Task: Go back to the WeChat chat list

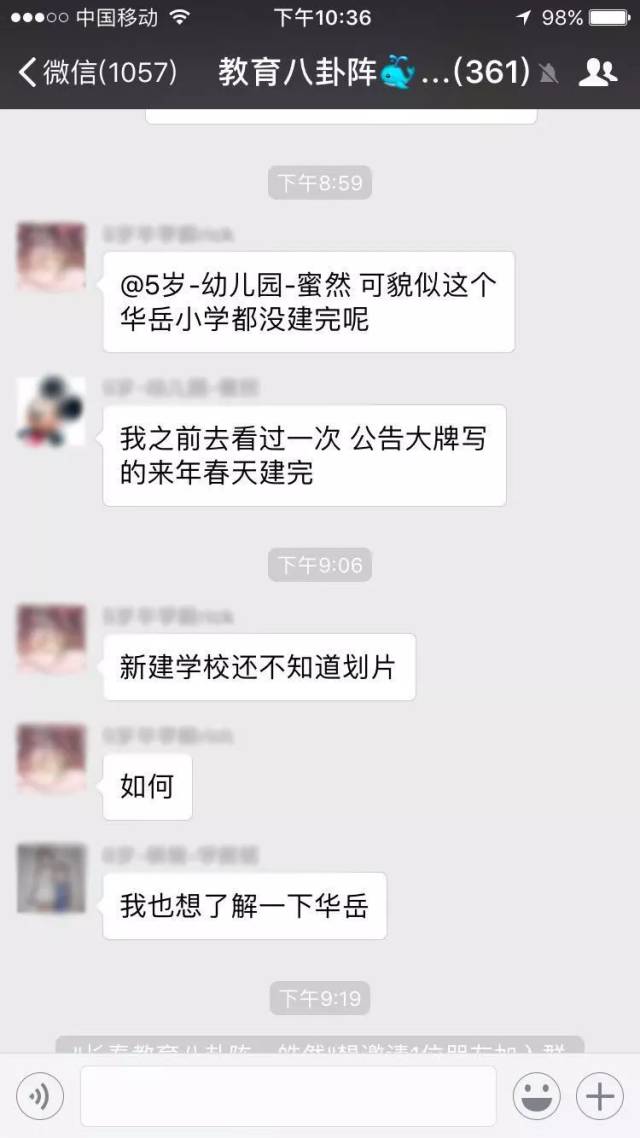Action: 97,73
